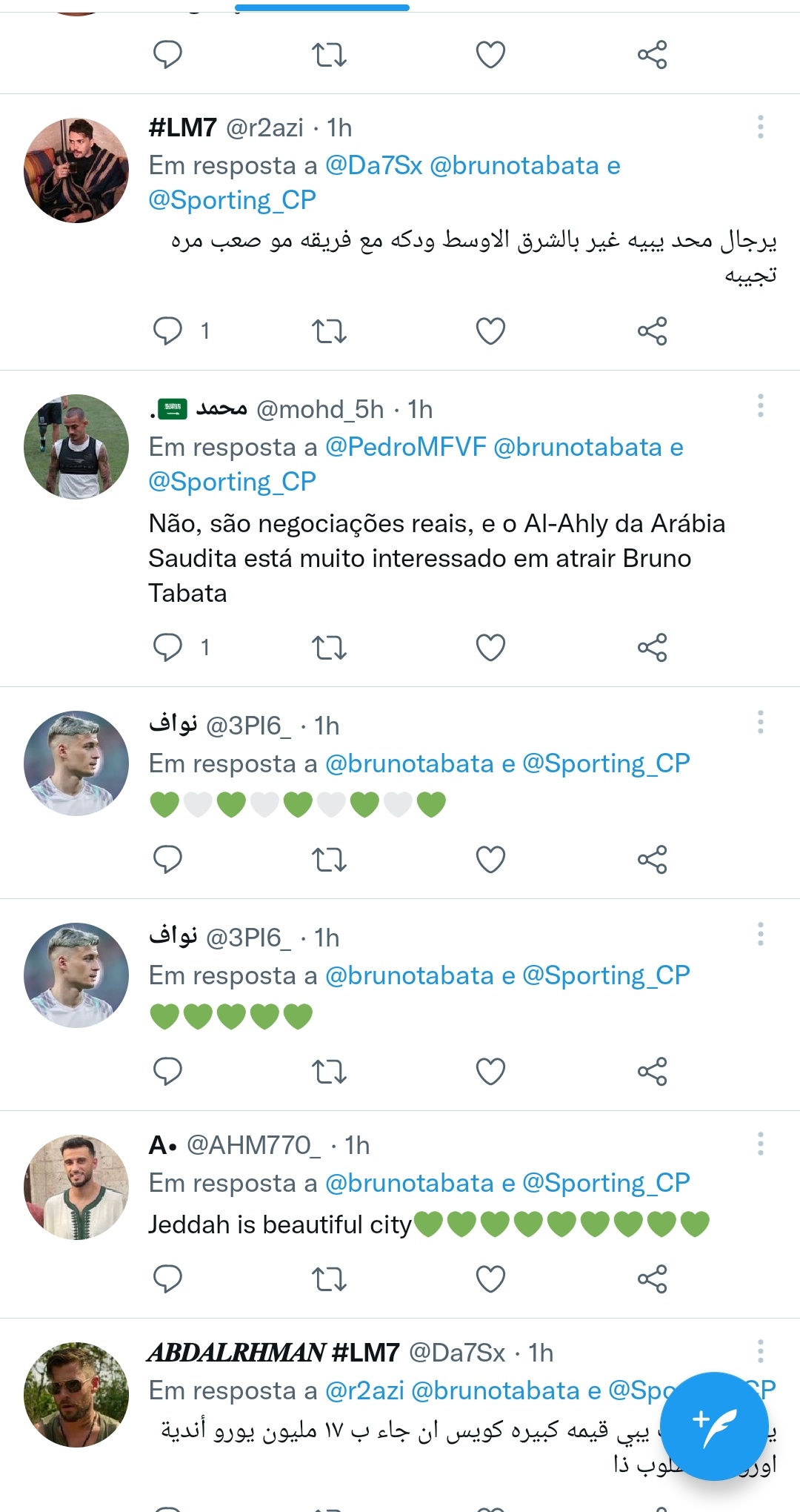Viewport: 800px width, 1512px height.
Task: Open @mohd_5h's profile picture
Action: click(76, 447)
